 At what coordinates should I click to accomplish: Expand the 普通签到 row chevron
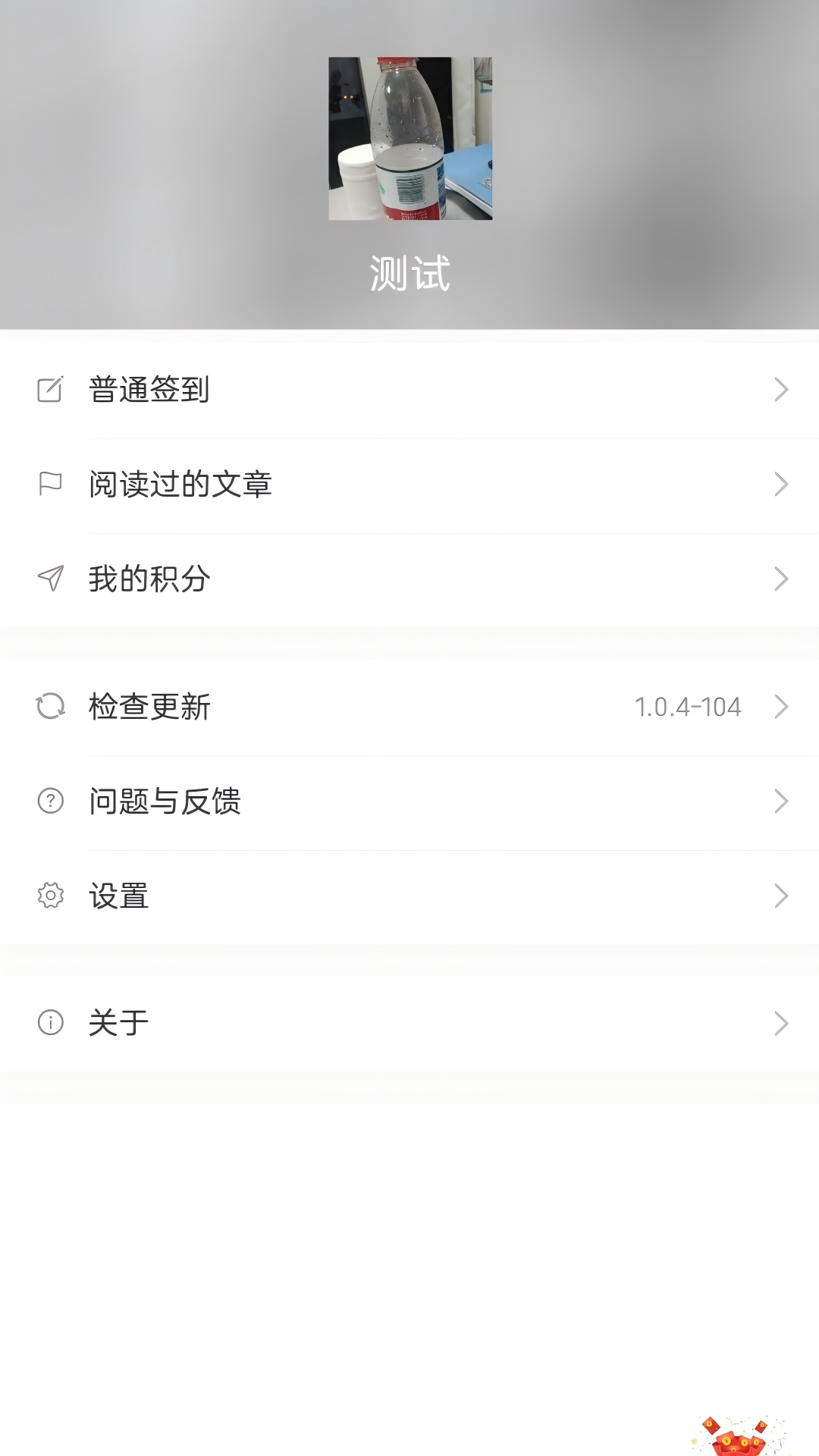[783, 391]
